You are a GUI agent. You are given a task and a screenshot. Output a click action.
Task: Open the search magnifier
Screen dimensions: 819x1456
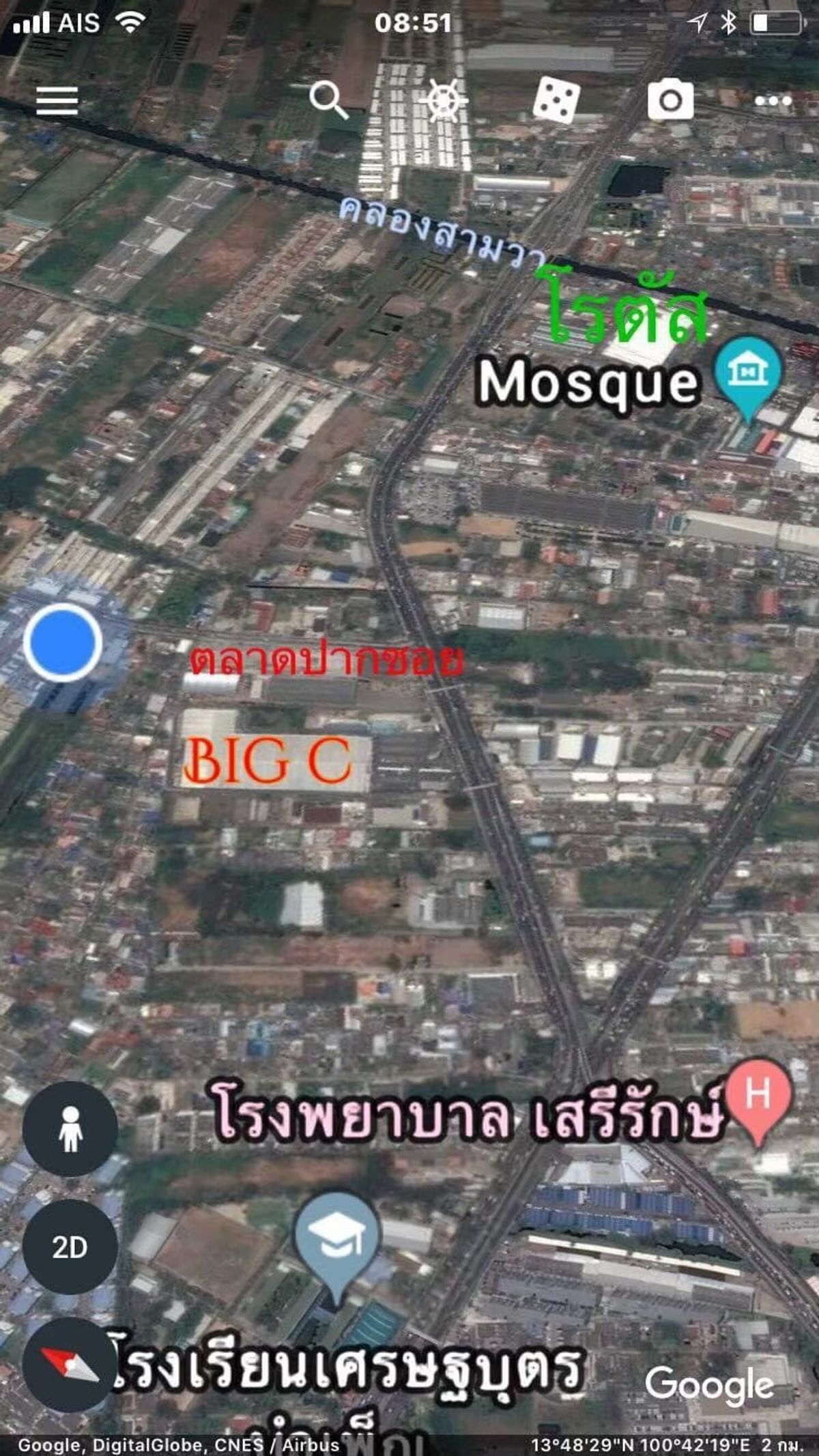pos(329,100)
